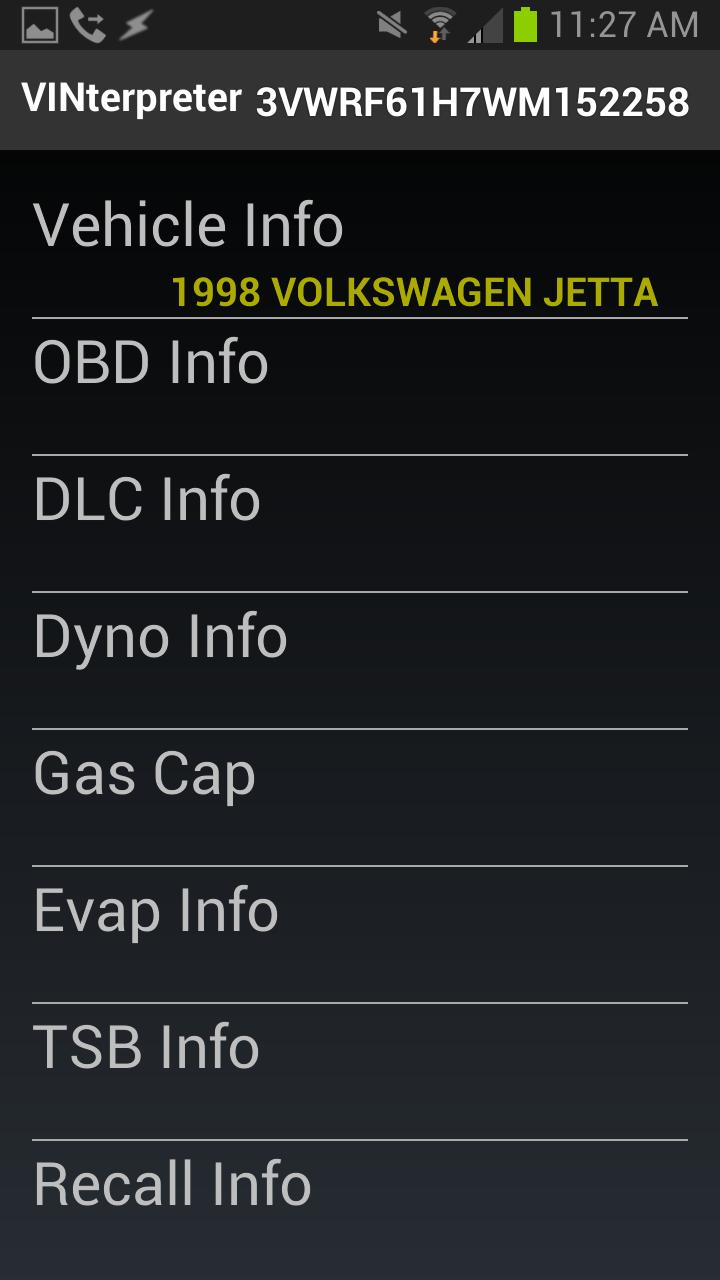Viewport: 720px width, 1280px height.
Task: Tap the Gas Cap entry
Action: click(x=360, y=796)
